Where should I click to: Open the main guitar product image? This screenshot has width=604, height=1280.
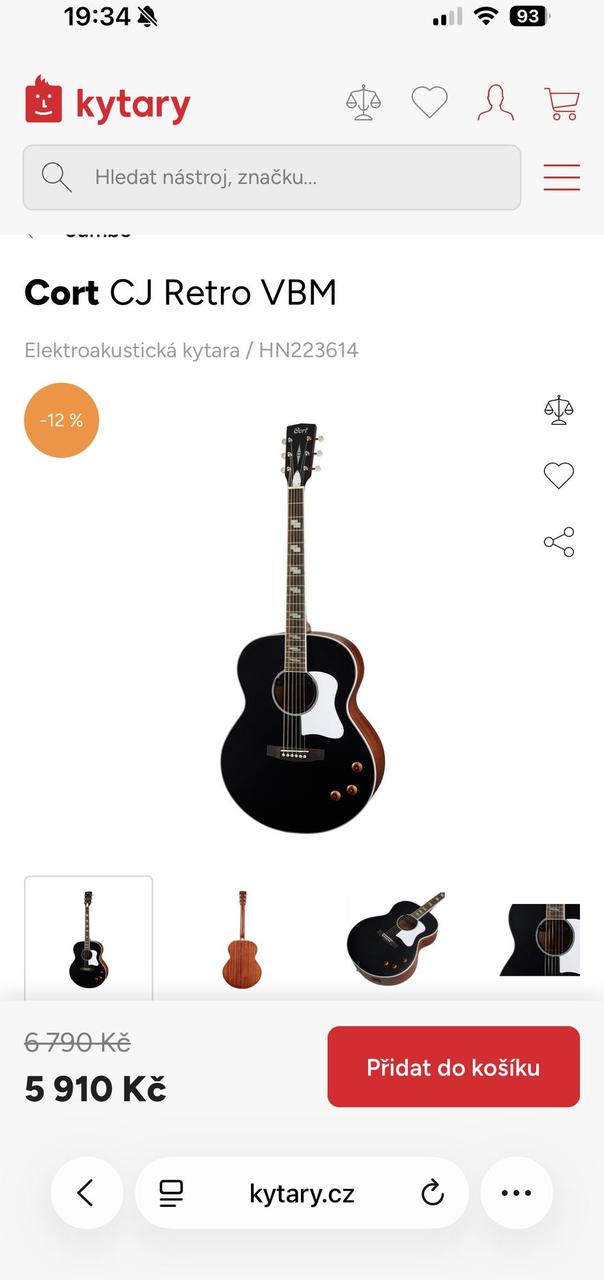(x=302, y=628)
